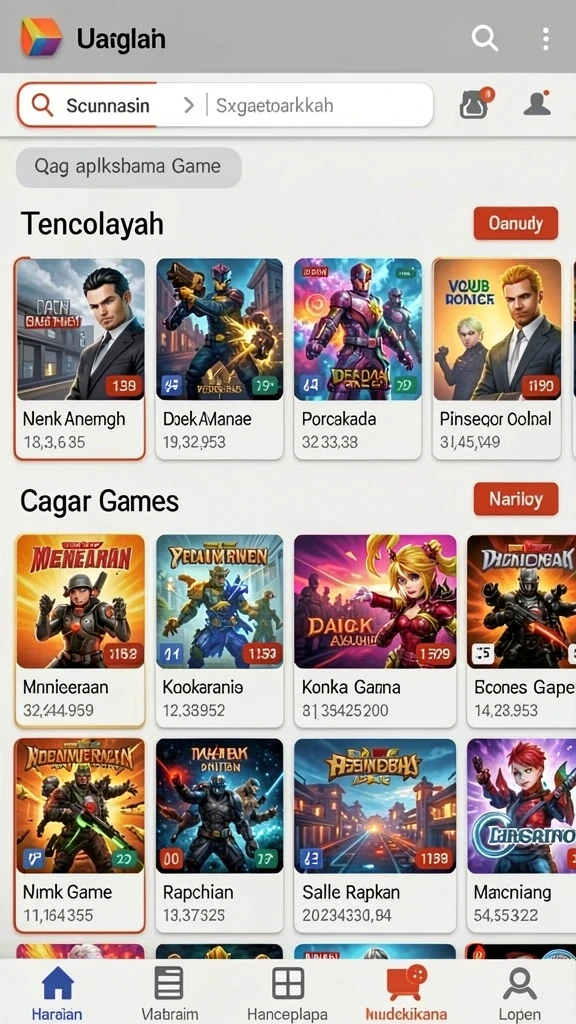Switch to the Haraian home tab

[57, 993]
